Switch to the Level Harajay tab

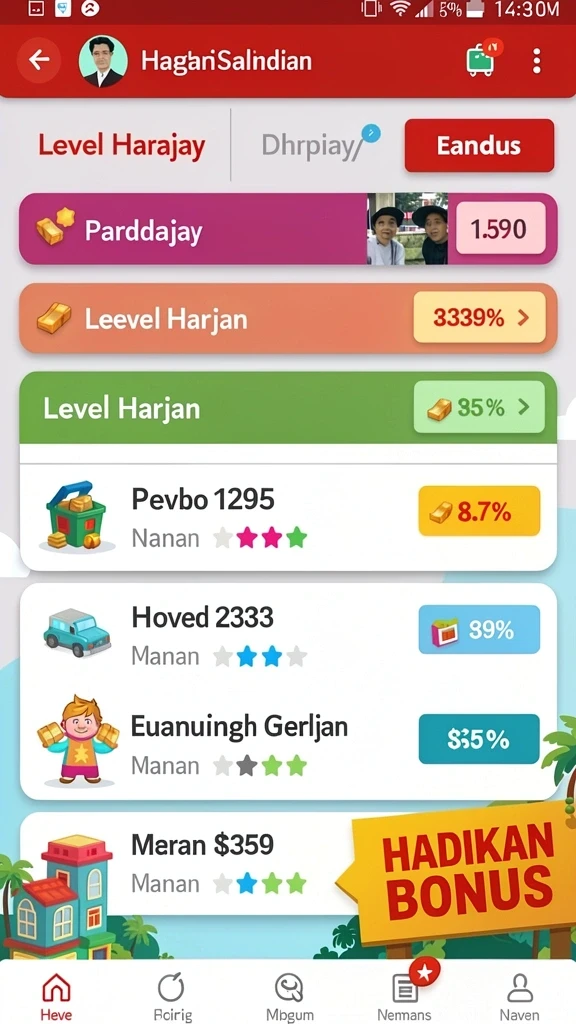[x=121, y=145]
